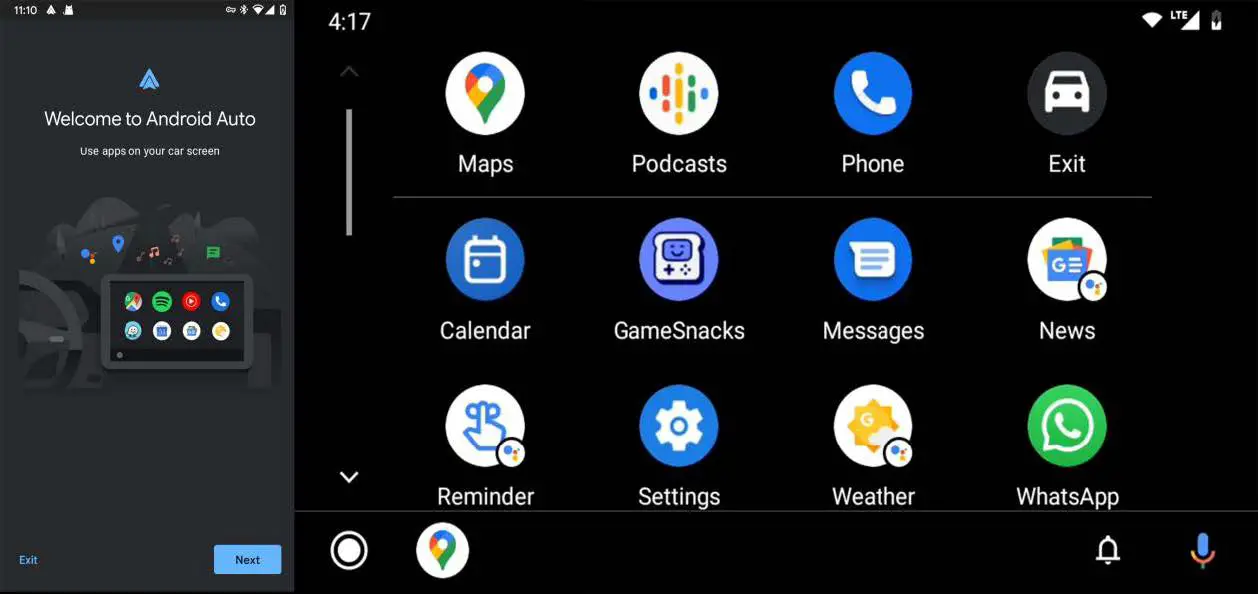Tap the Exit car icon

(1066, 94)
